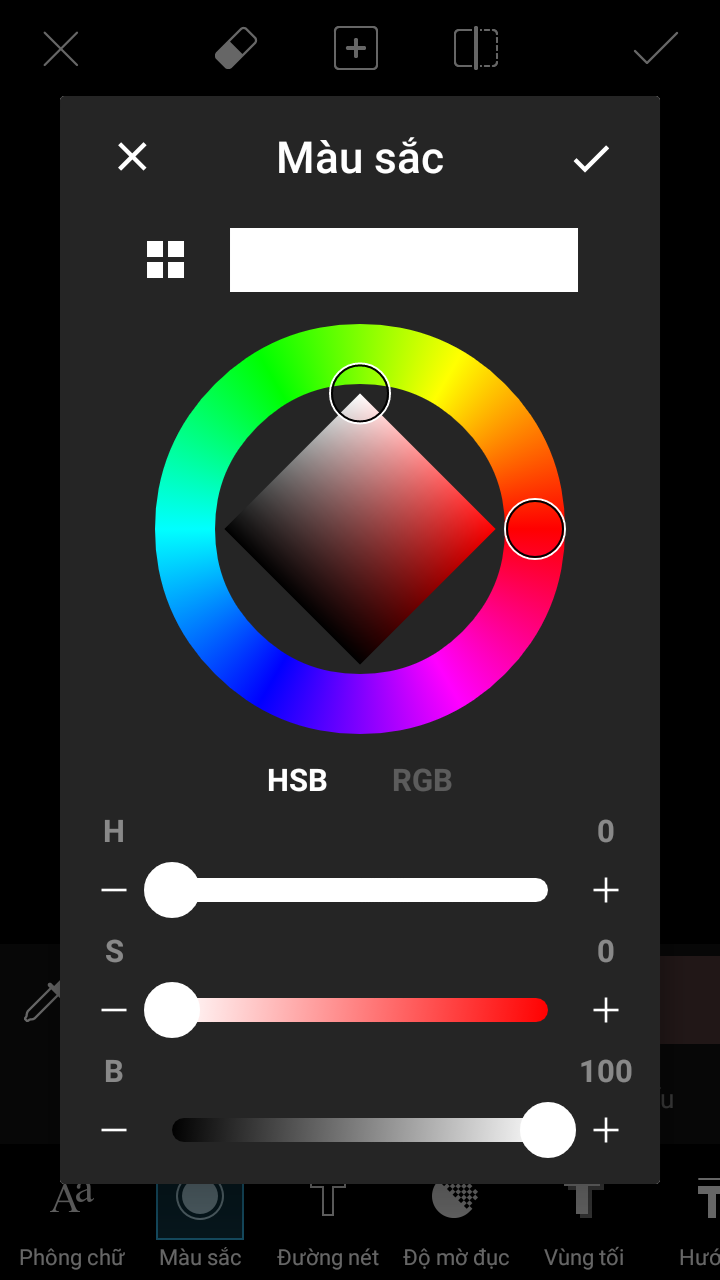Choose blue on the hue ring

[265, 688]
